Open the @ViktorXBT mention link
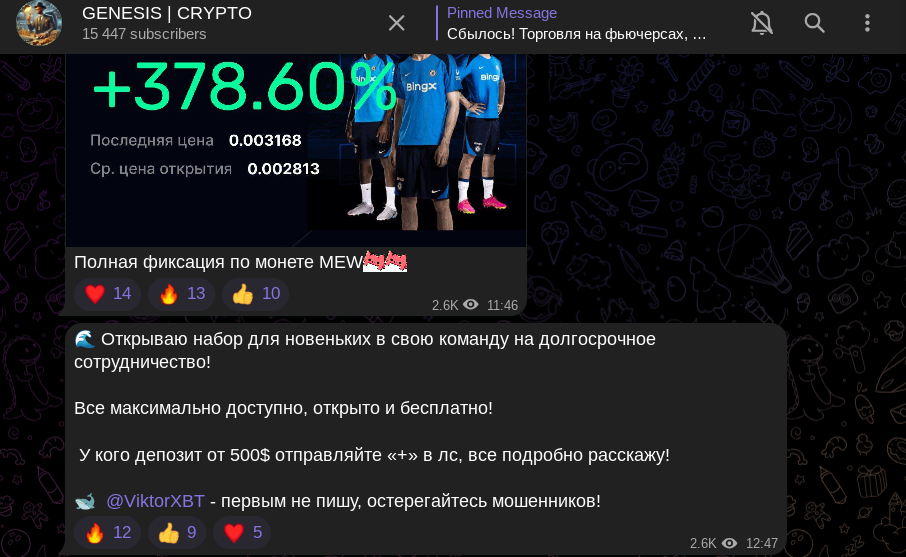Screen dimensions: 906x557 [x=155, y=501]
